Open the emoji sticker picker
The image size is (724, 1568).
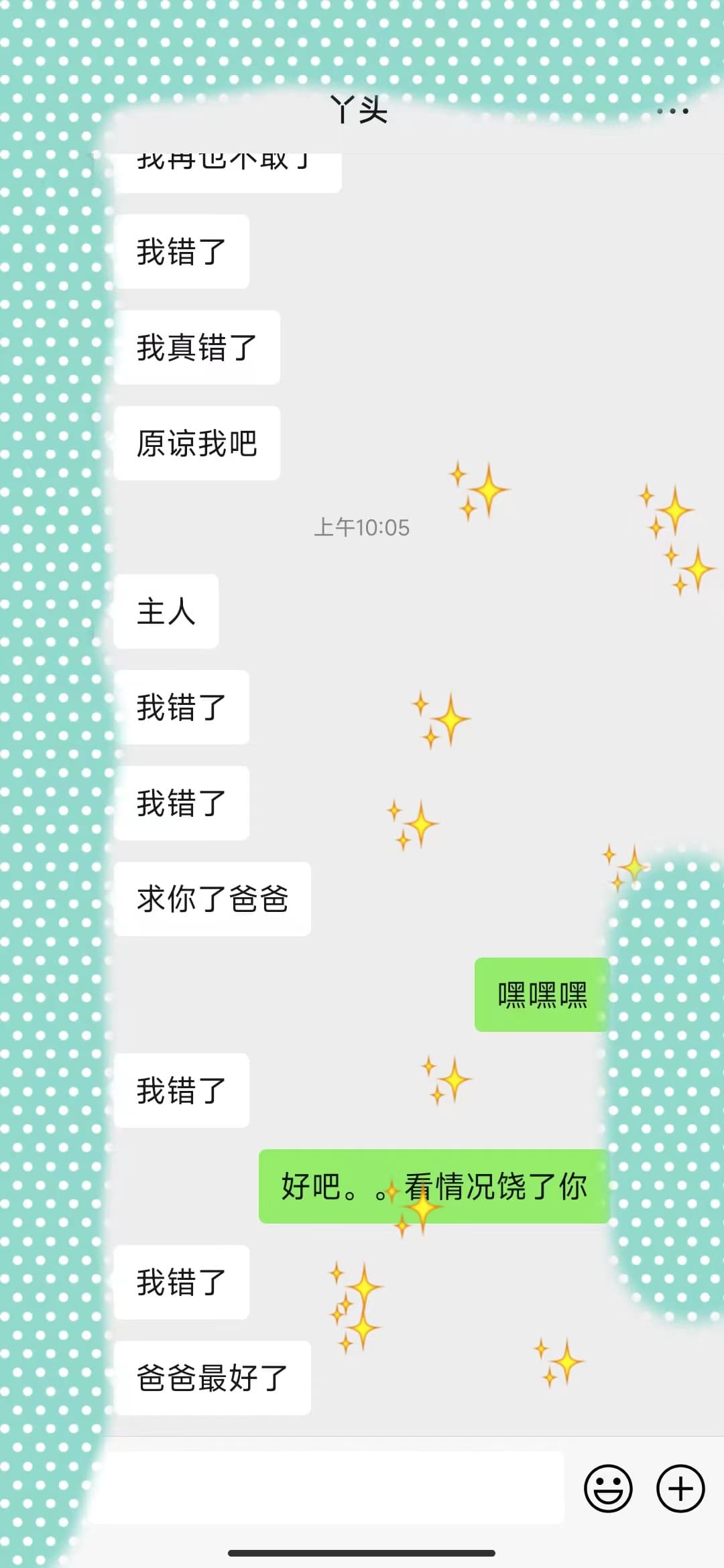[x=608, y=1488]
